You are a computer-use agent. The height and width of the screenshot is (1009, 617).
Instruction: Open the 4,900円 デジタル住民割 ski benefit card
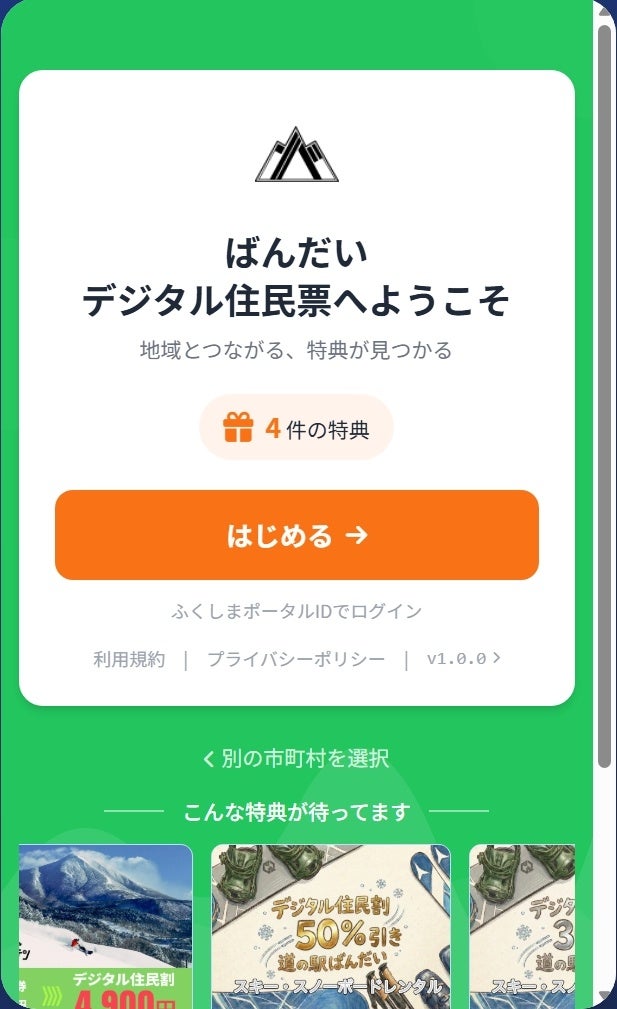(105, 925)
